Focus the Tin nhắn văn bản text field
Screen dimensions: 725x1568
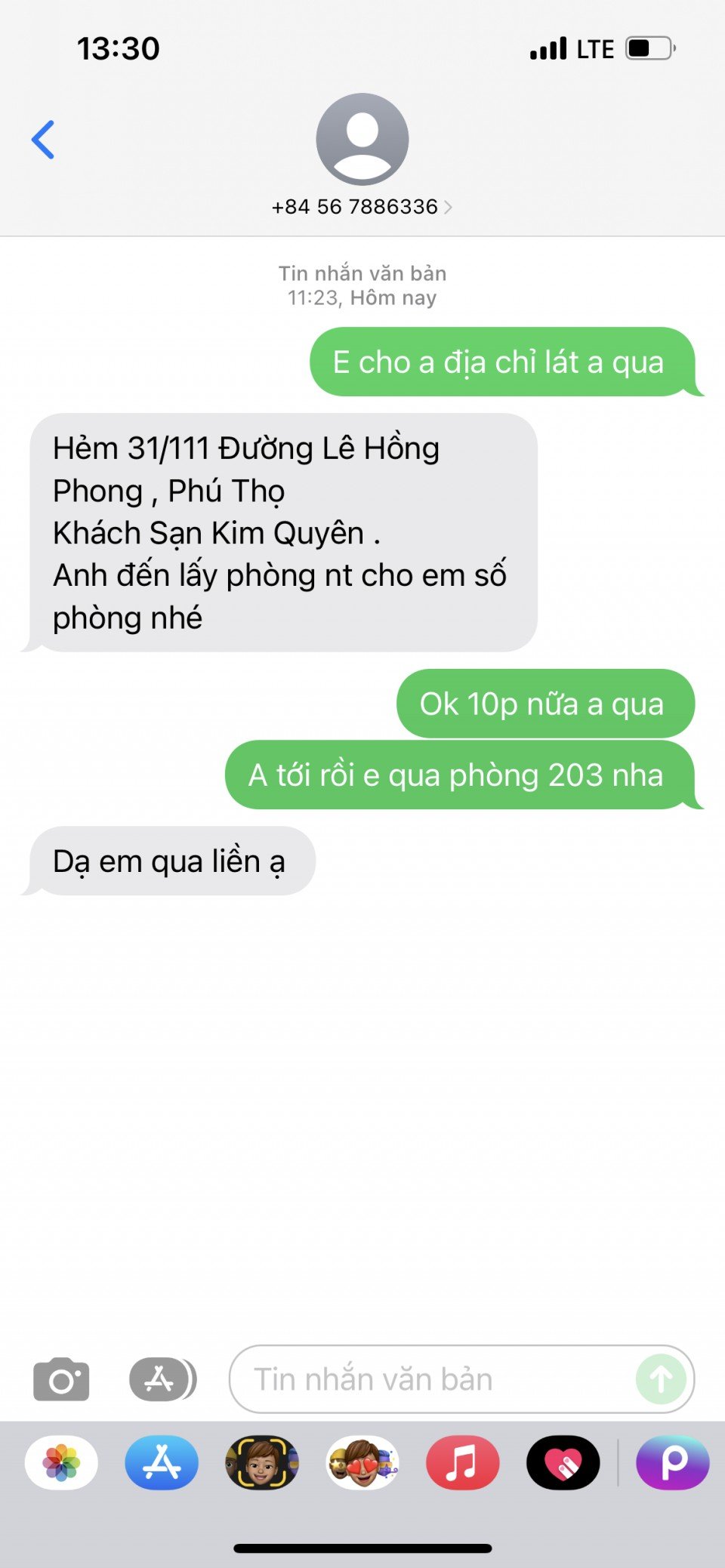pos(430,1379)
